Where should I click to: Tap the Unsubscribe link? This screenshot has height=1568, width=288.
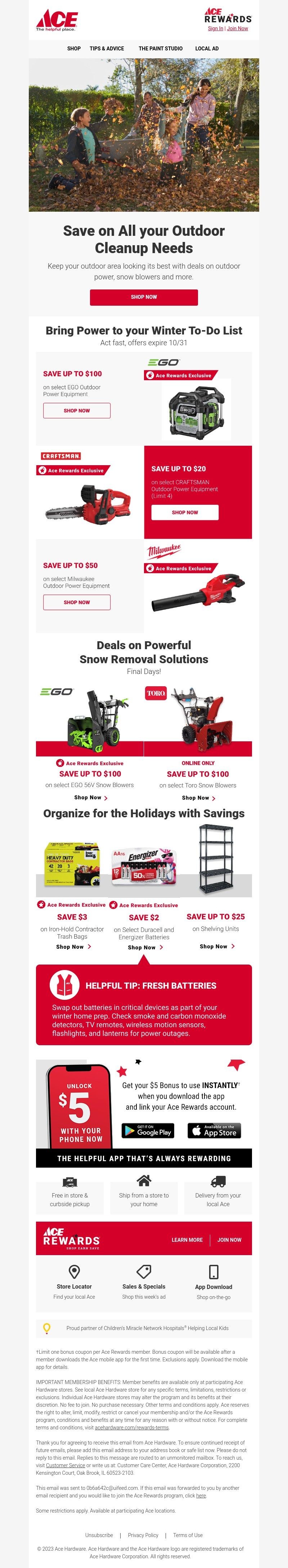99,1535
